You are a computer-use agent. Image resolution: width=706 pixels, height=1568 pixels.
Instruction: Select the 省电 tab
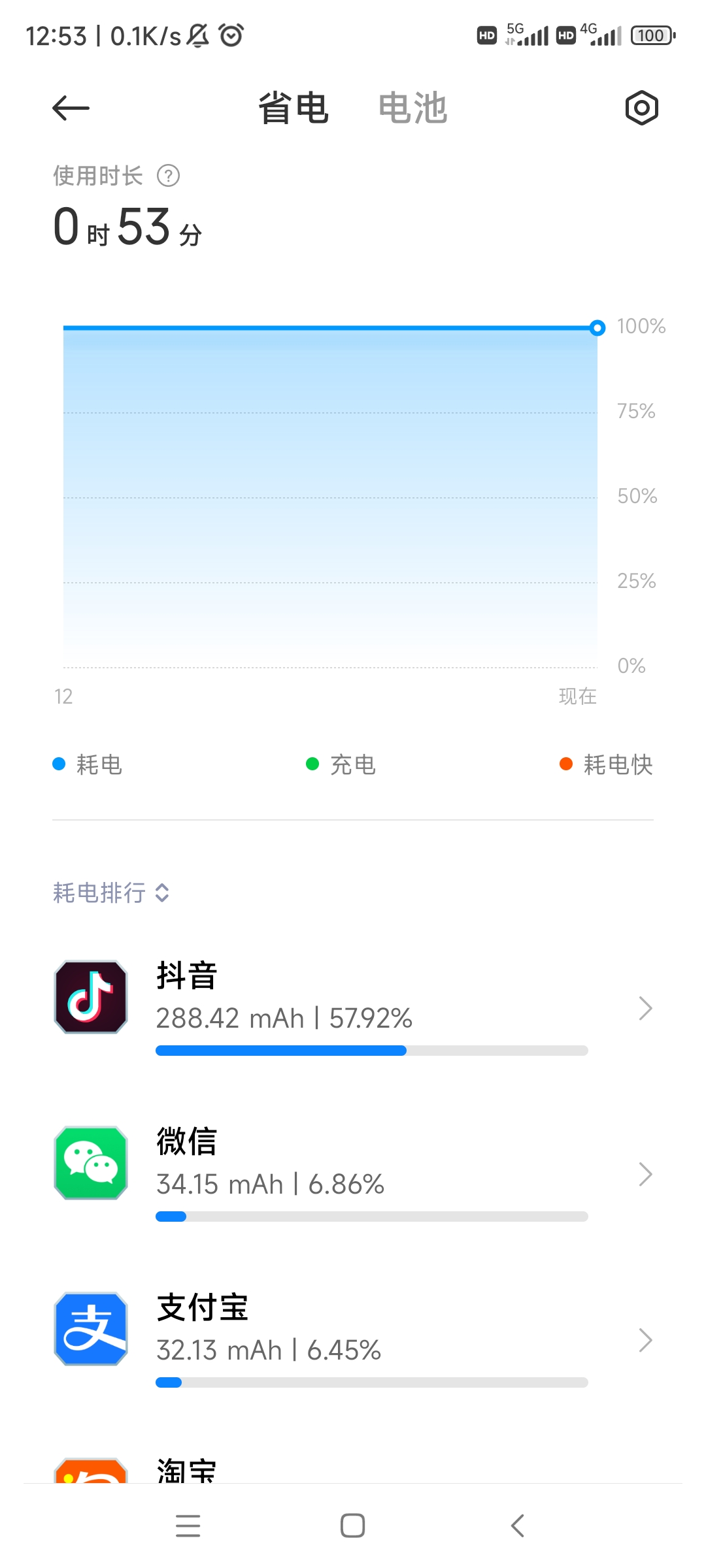click(294, 108)
